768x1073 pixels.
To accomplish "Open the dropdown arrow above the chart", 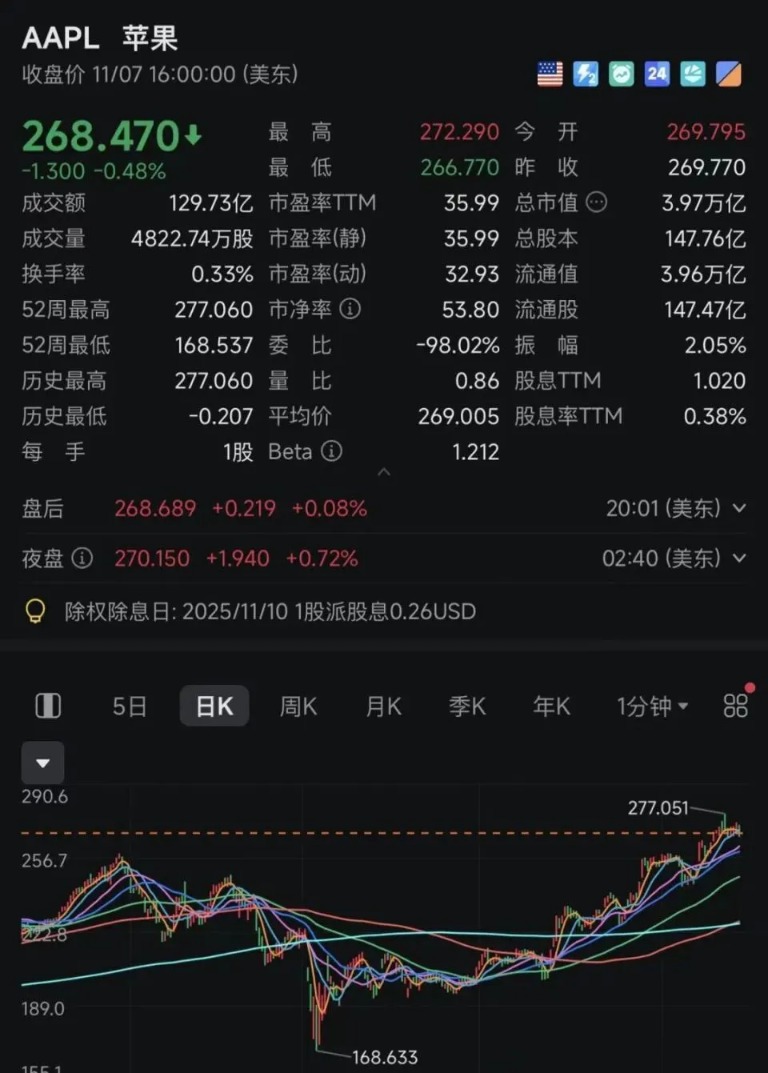I will [x=42, y=762].
